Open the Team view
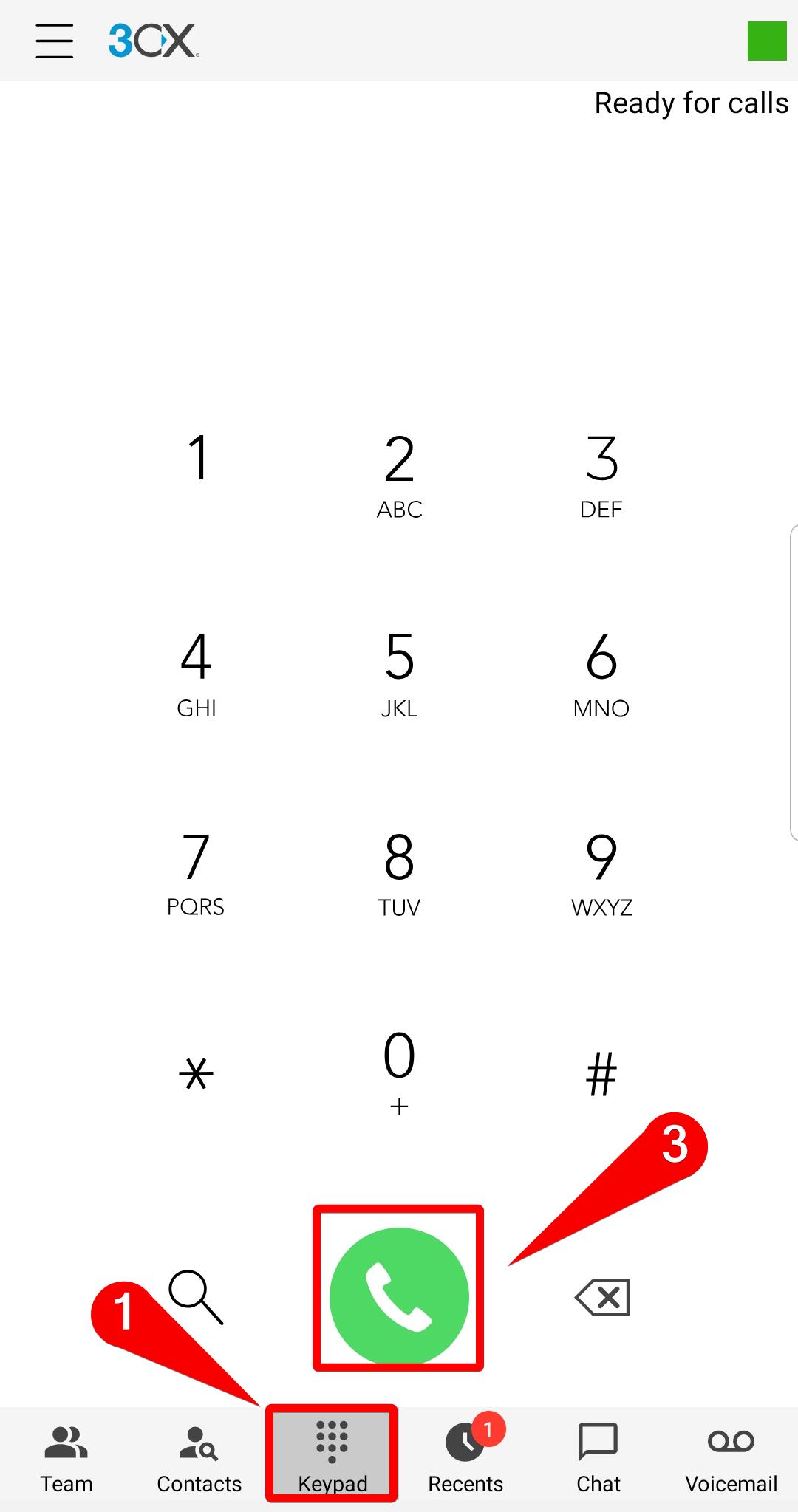The image size is (798, 1512). 66,1459
